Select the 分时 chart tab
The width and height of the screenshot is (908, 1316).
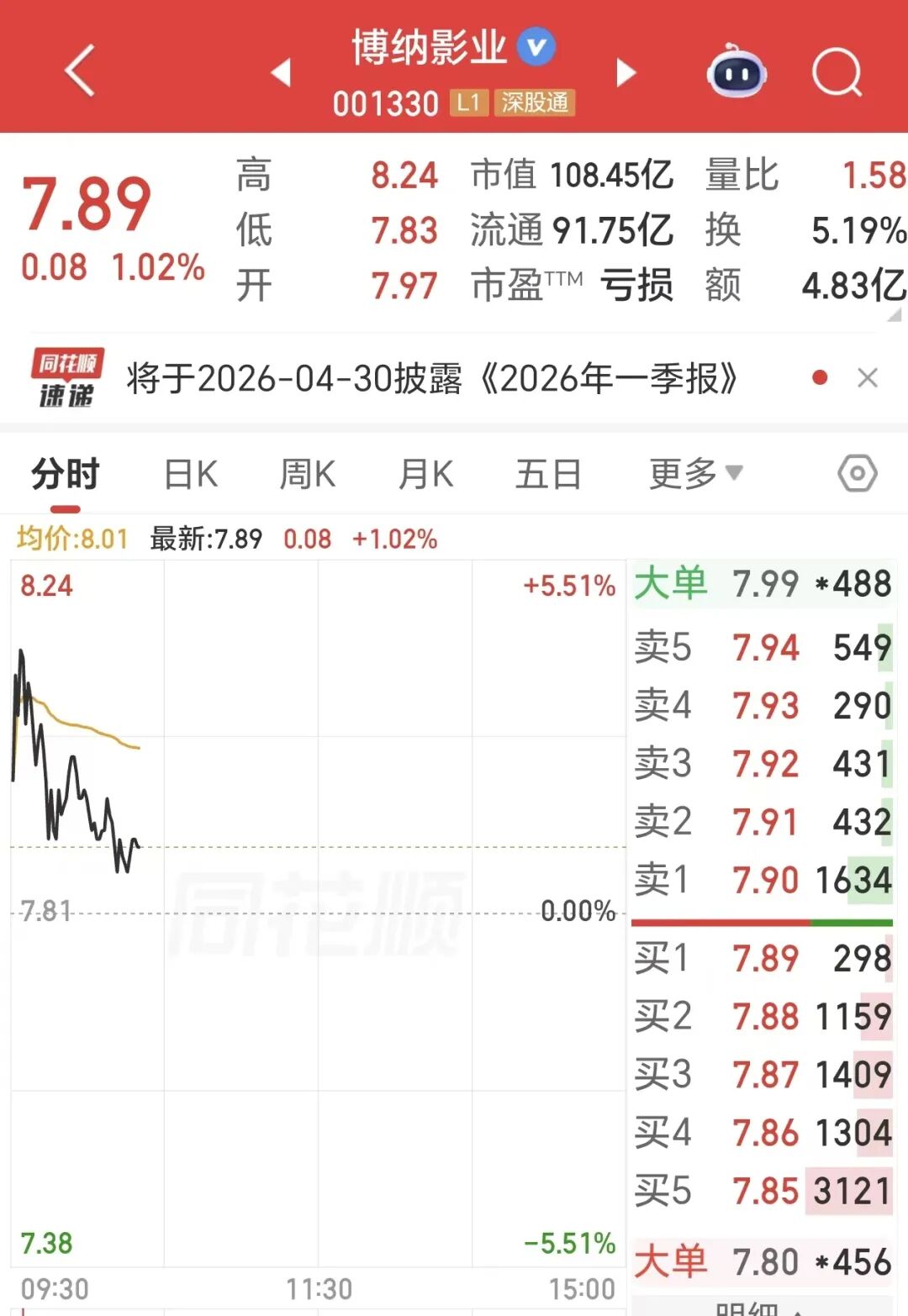(x=66, y=474)
